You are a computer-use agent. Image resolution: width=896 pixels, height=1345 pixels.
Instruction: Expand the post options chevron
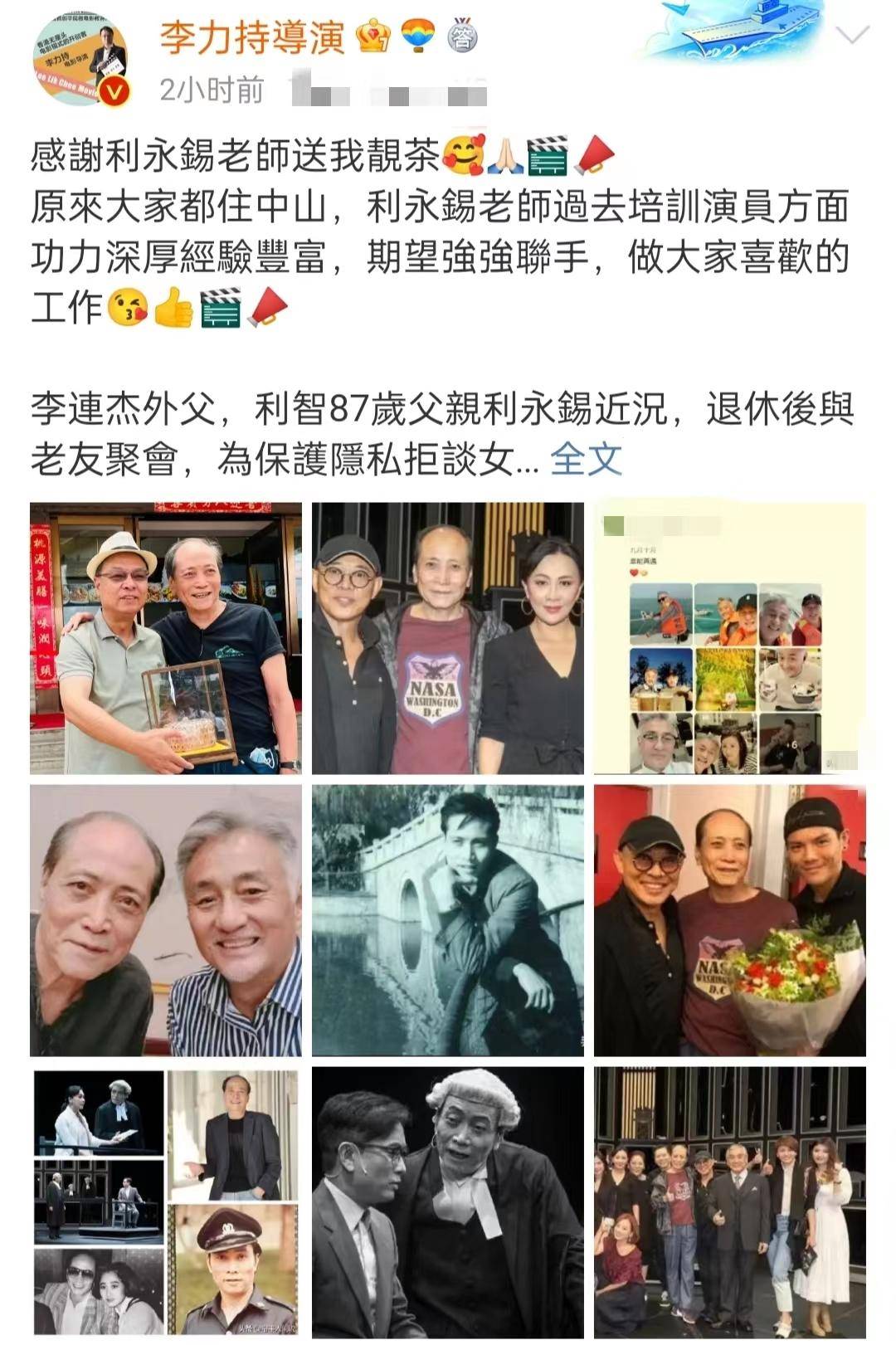(852, 36)
